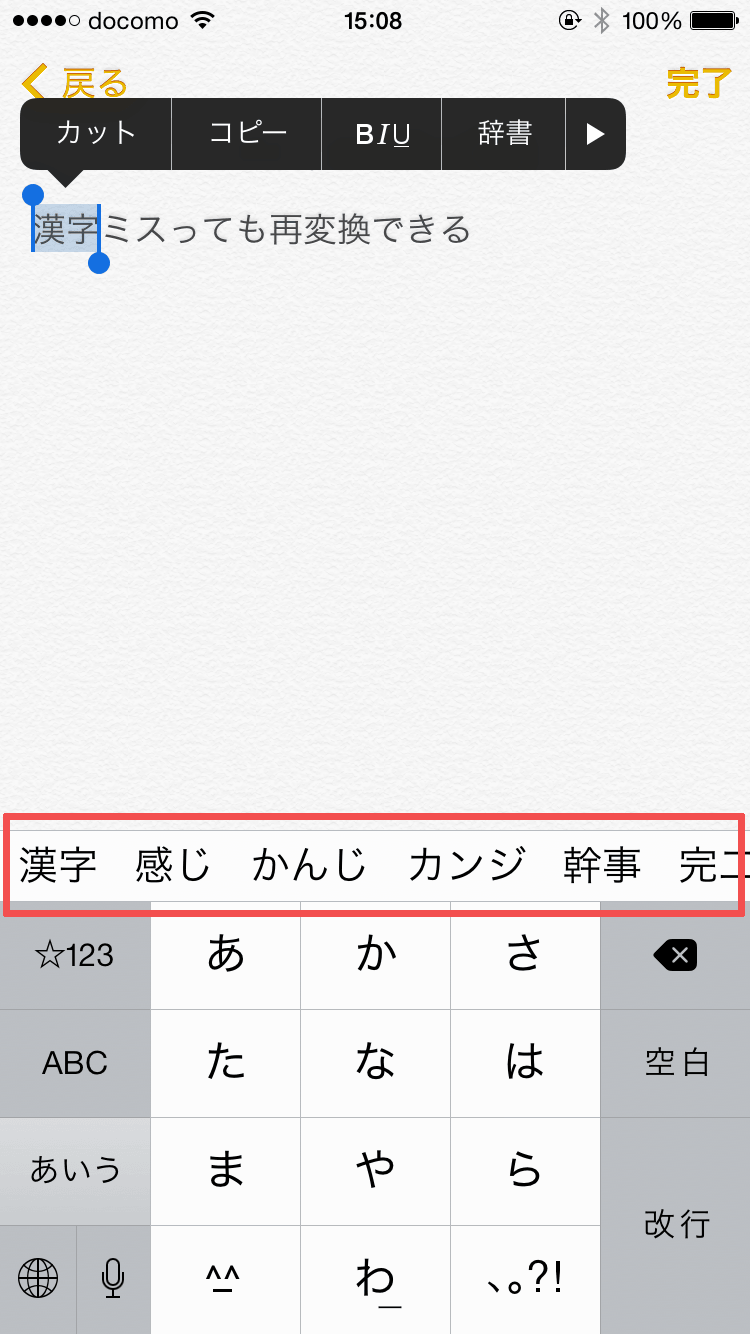The height and width of the screenshot is (1334, 750).
Task: Open the BIU formatting options
Action: (381, 133)
